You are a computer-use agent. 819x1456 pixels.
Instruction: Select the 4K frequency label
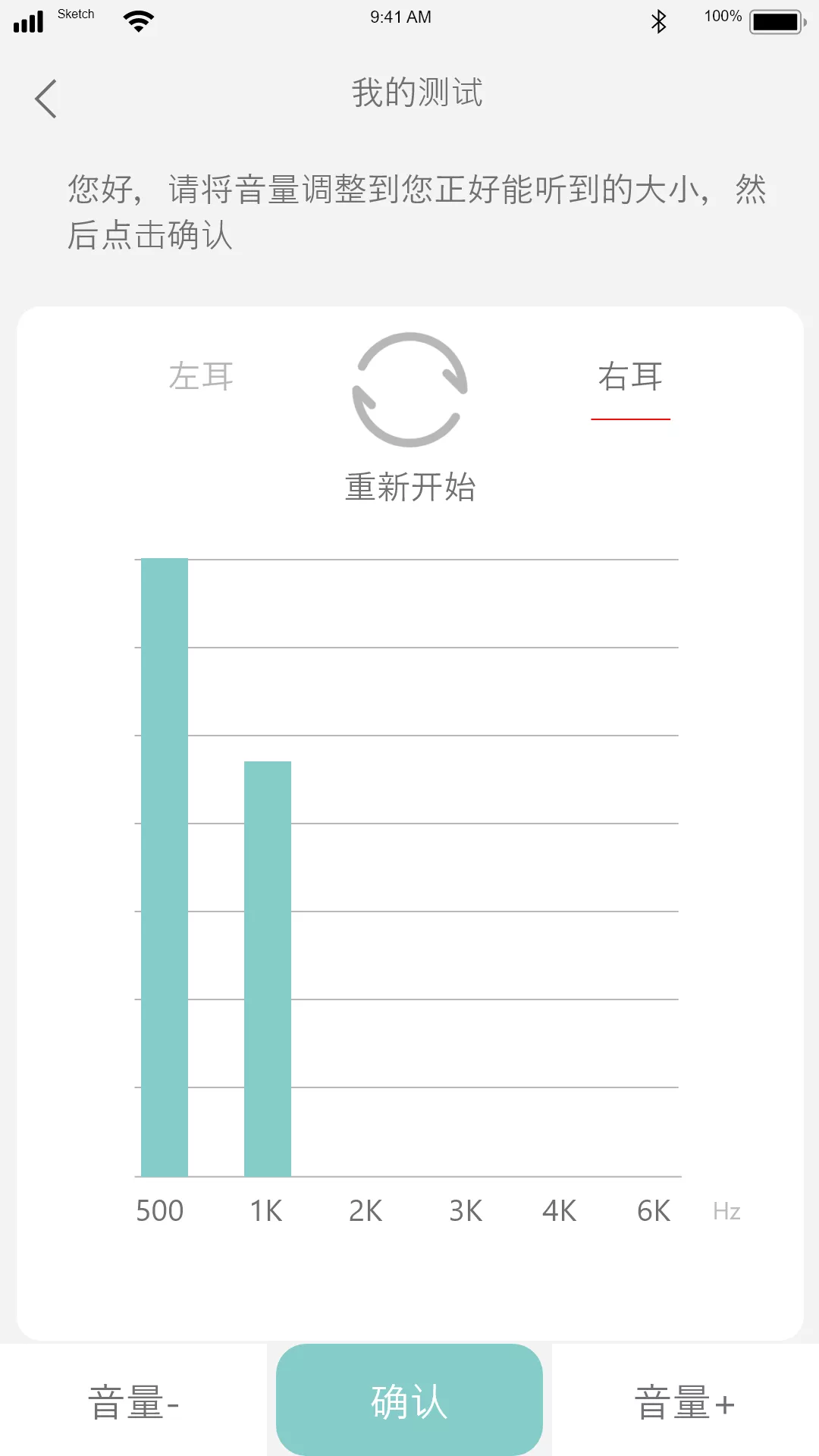pyautogui.click(x=559, y=1210)
